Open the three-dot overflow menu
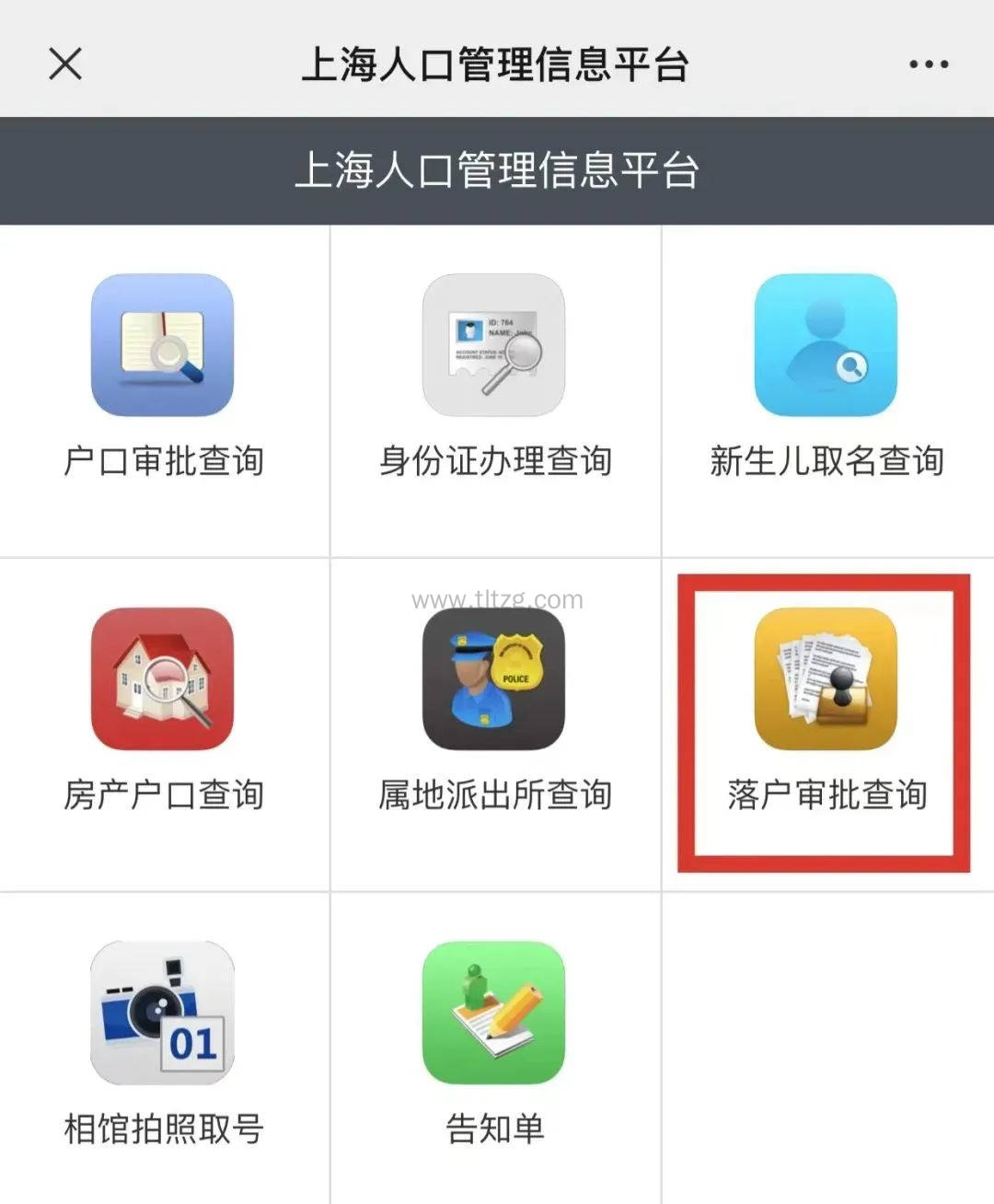The image size is (994, 1204). click(x=928, y=64)
